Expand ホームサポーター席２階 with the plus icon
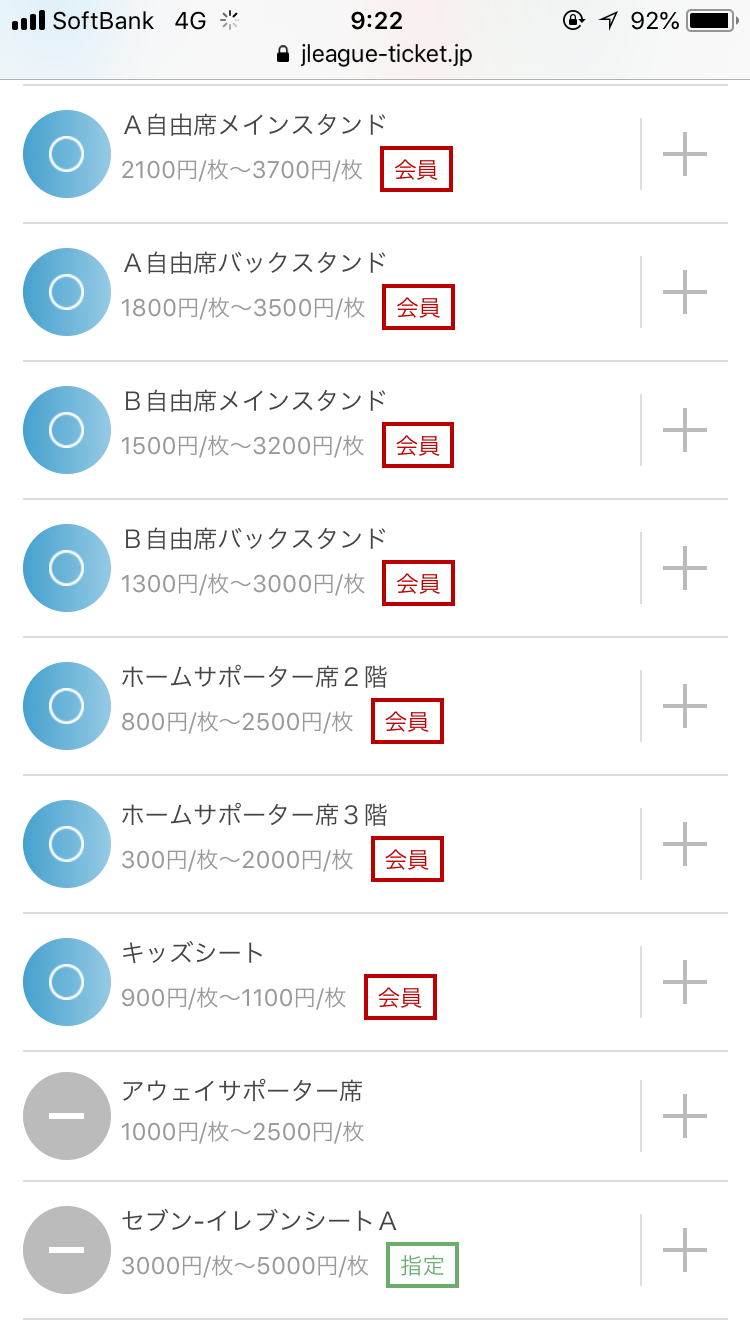This screenshot has width=750, height=1334. point(685,706)
